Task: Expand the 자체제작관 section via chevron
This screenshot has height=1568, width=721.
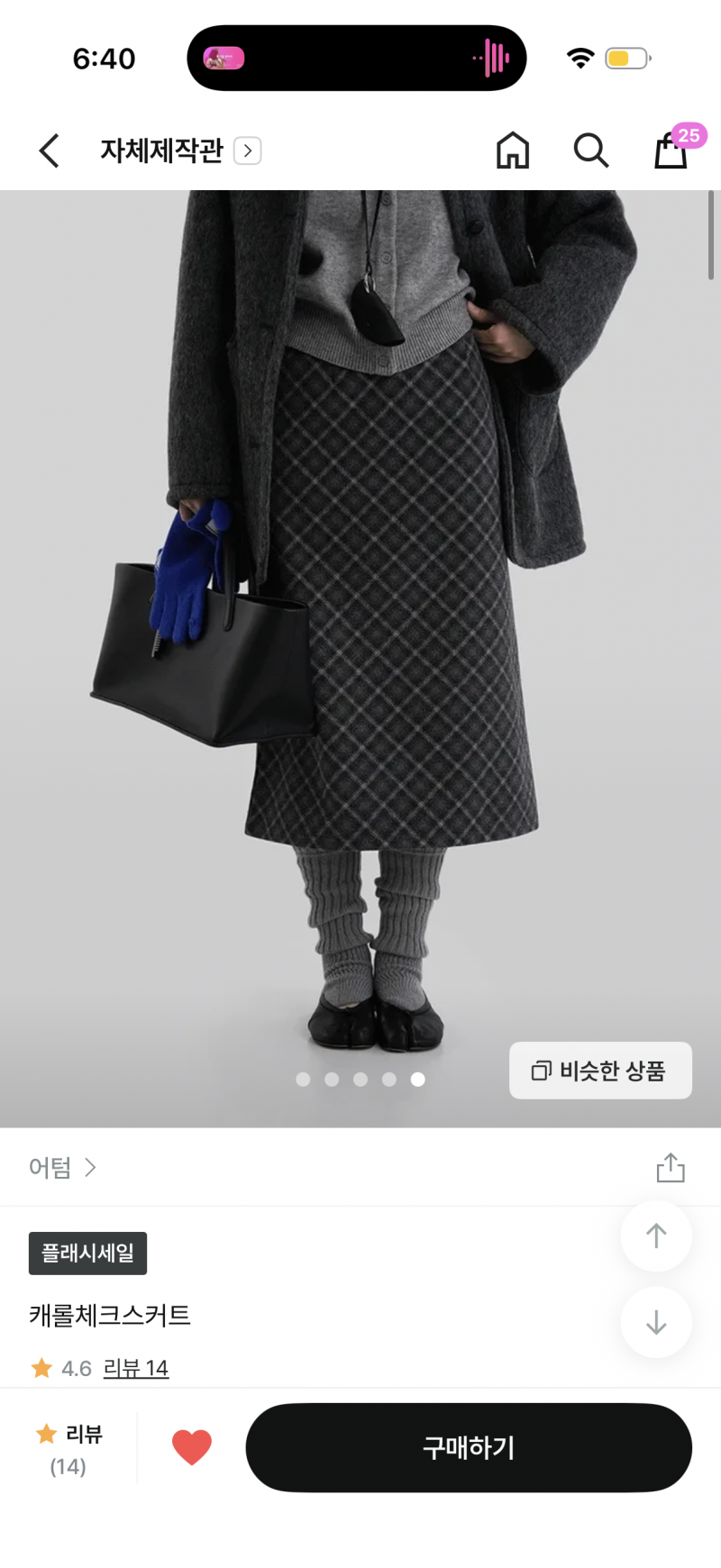Action: pos(247,150)
